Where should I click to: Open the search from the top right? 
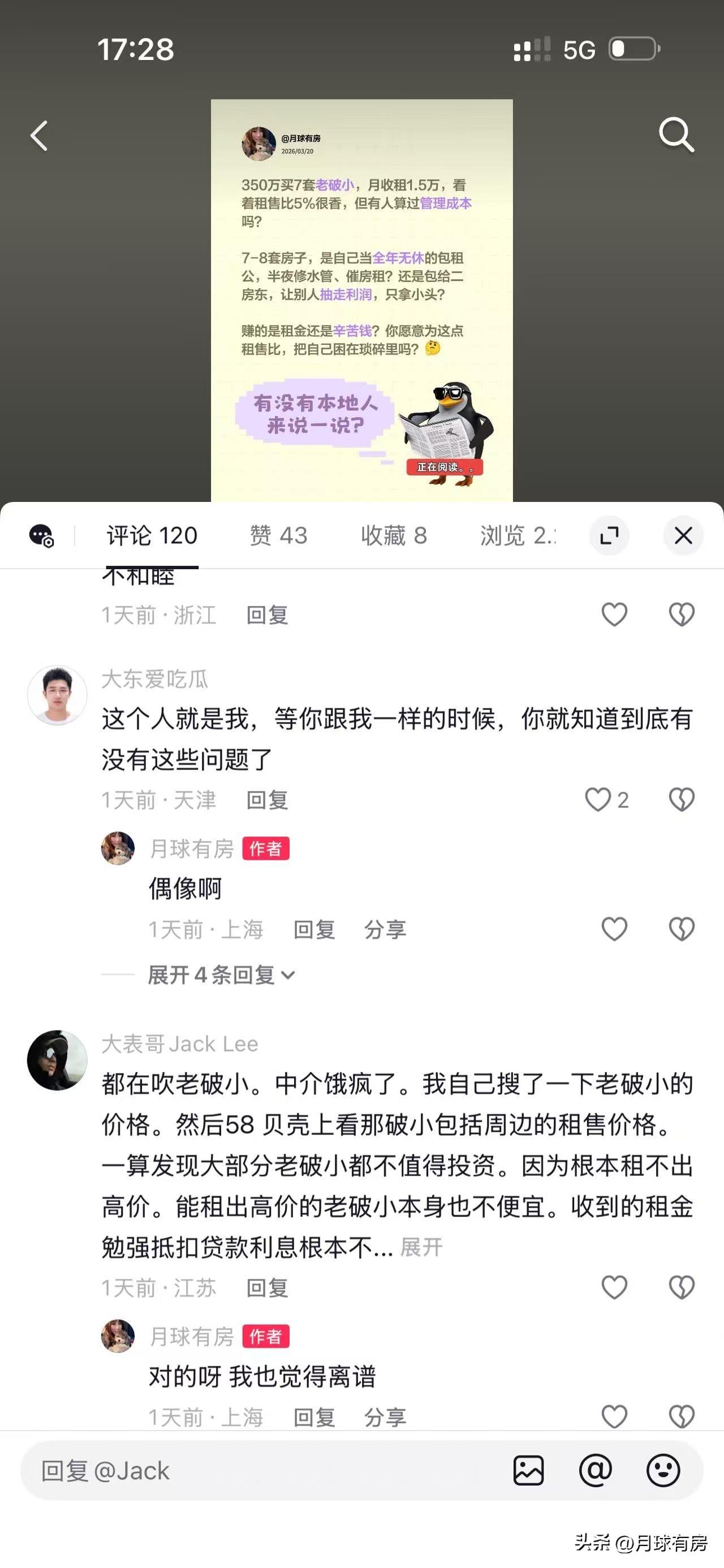point(675,135)
